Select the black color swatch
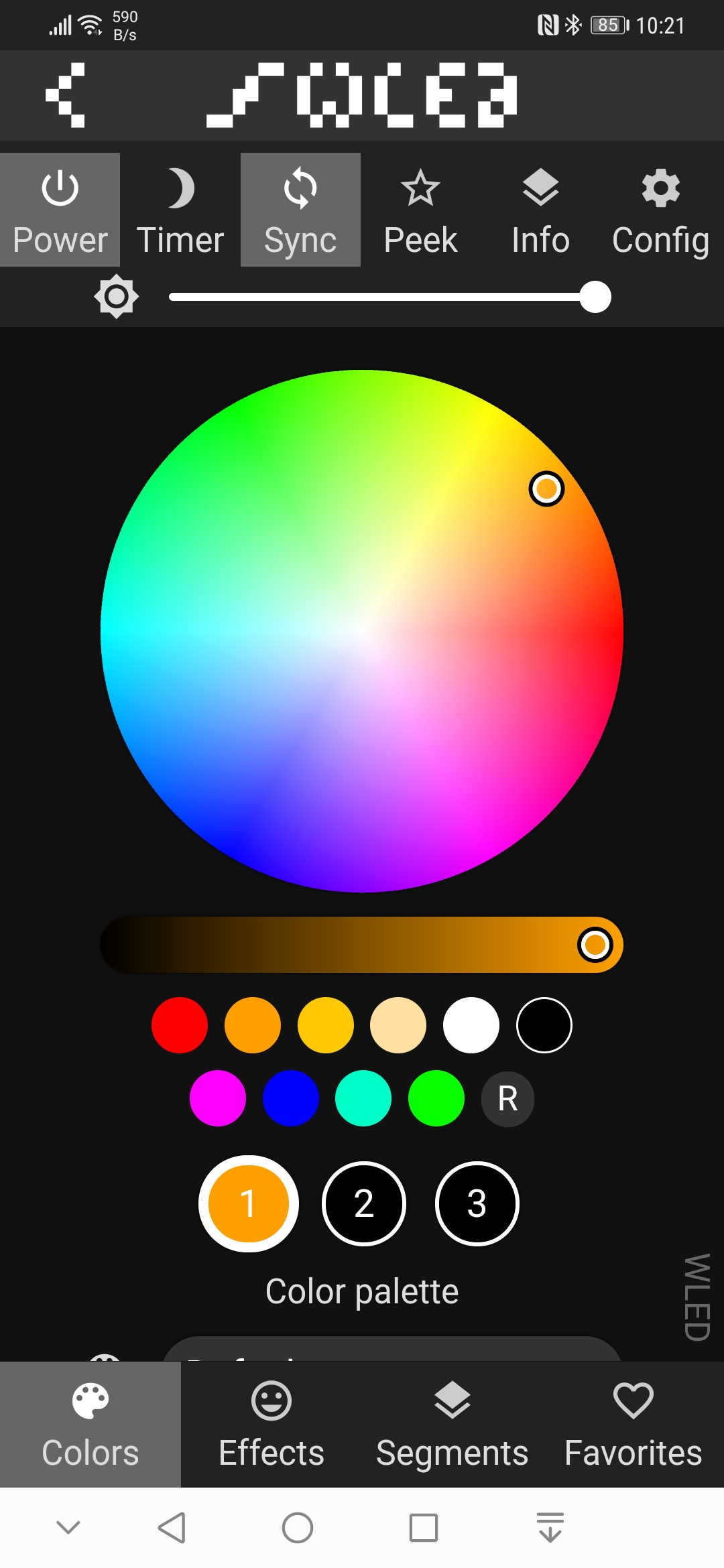 tap(544, 1025)
